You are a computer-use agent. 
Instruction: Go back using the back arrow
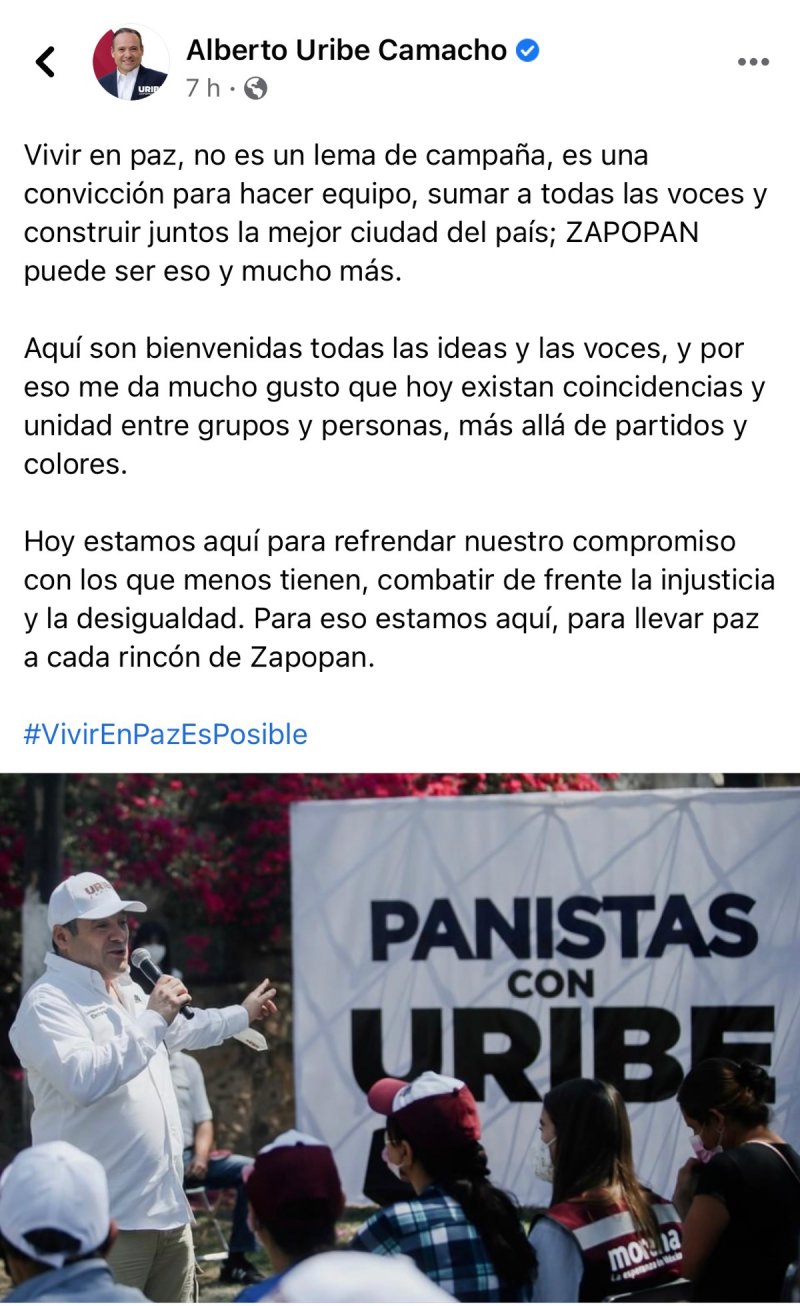pyautogui.click(x=46, y=62)
